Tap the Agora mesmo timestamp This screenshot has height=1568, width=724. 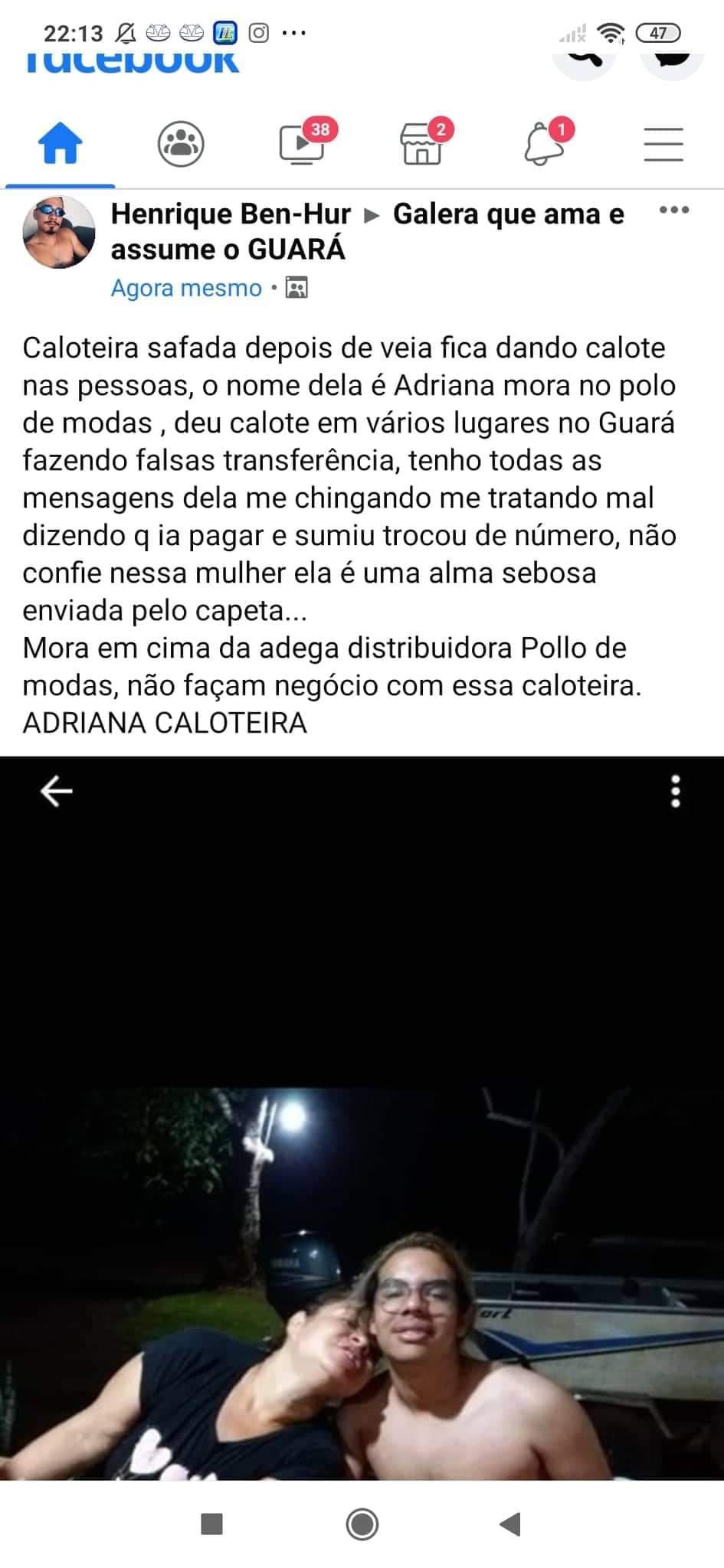pos(186,289)
